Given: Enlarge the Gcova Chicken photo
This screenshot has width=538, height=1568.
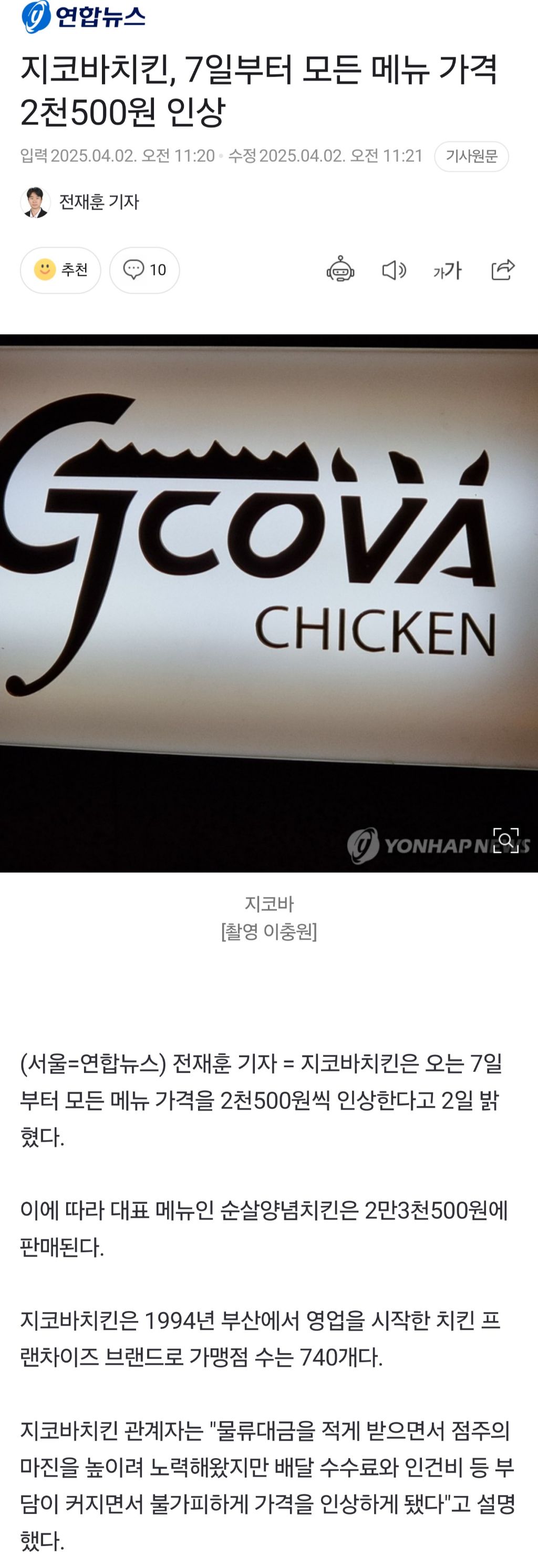Looking at the screenshot, I should click(x=505, y=841).
